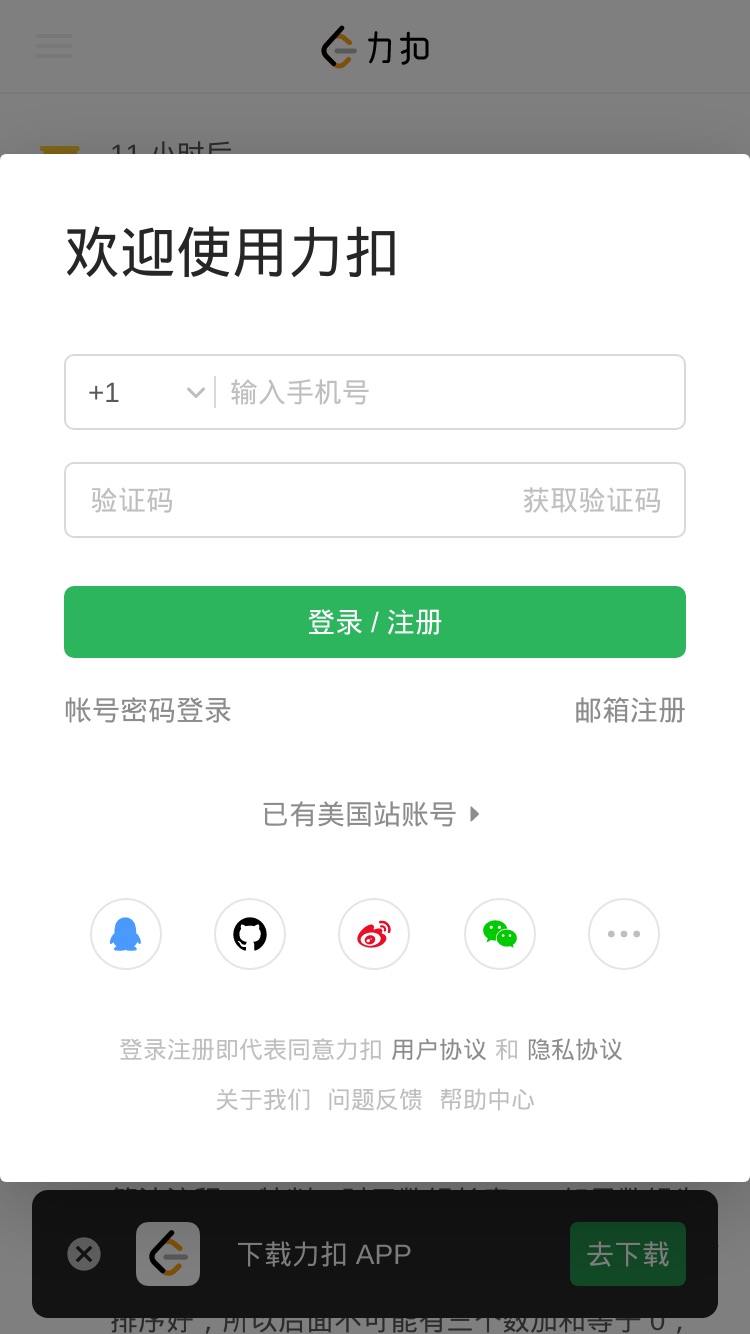Open the 隐私协议 link

(575, 1050)
